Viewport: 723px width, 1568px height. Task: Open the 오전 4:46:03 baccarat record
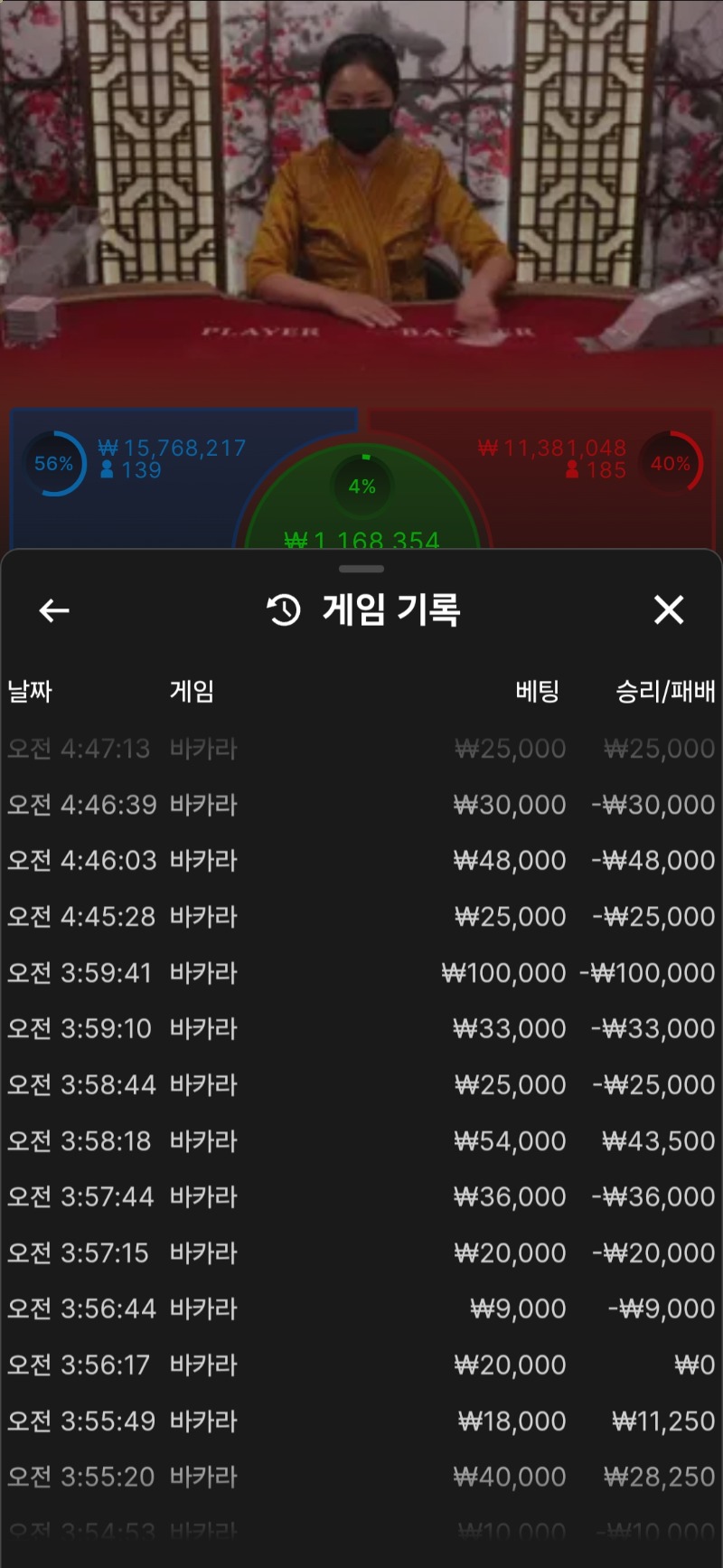(x=361, y=861)
